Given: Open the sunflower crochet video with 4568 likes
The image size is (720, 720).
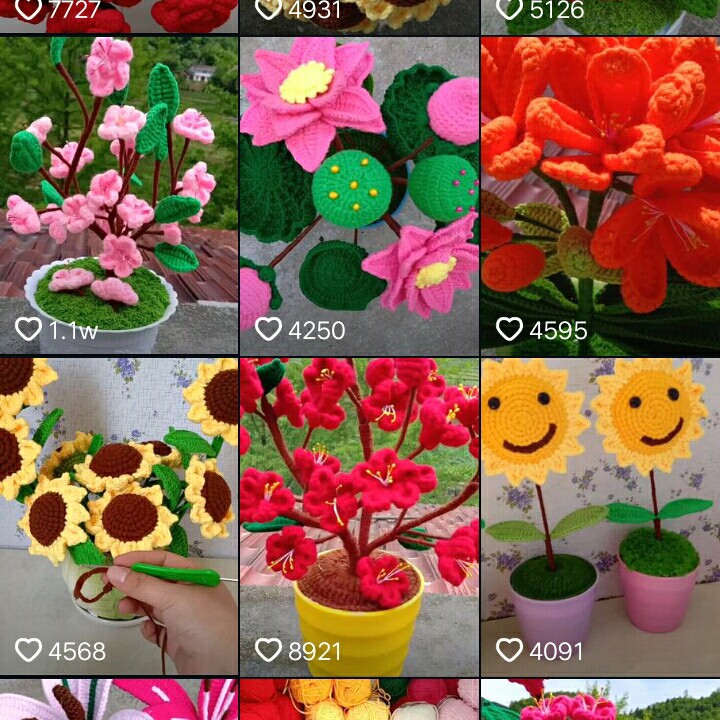Looking at the screenshot, I should [x=119, y=515].
